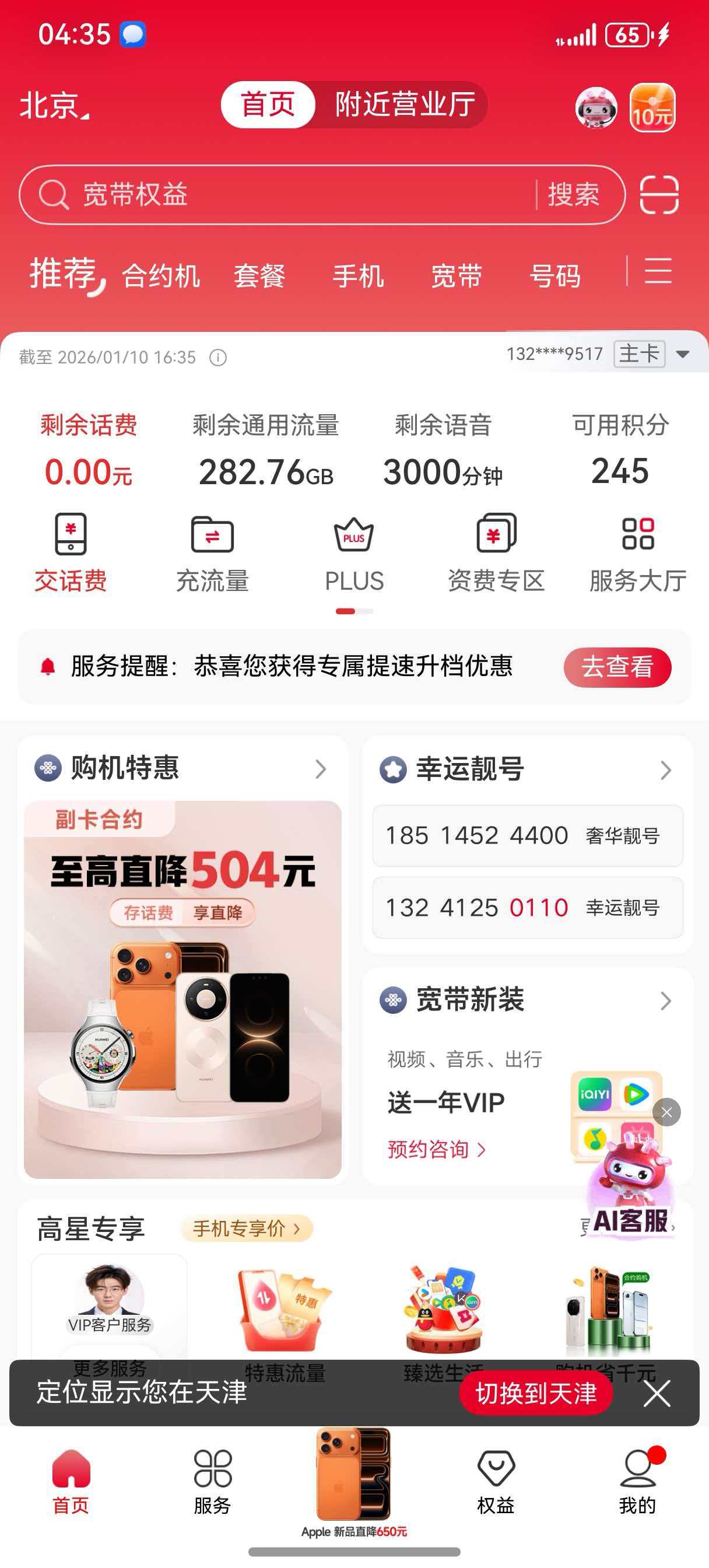The width and height of the screenshot is (709, 1568).
Task: Close the floating AI客服 assistant
Action: pos(666,1112)
